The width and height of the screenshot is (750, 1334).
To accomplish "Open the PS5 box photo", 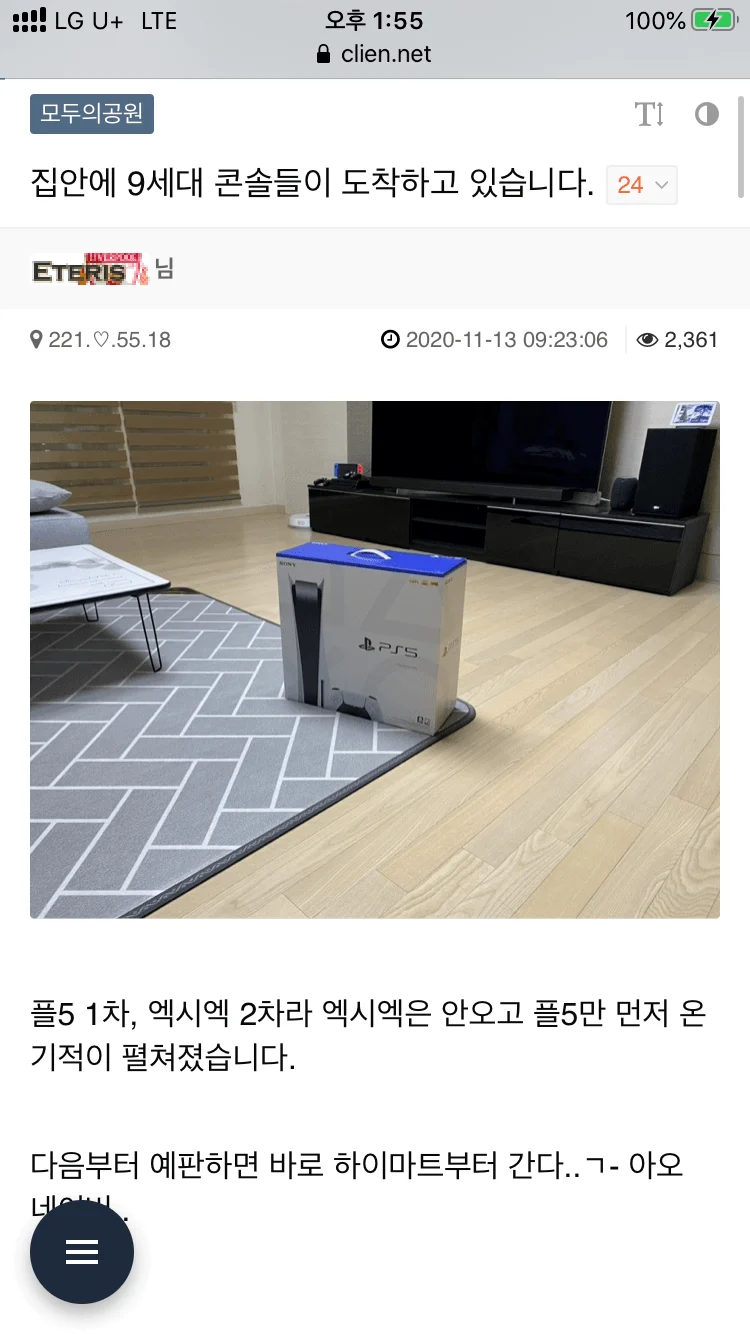I will pos(375,660).
